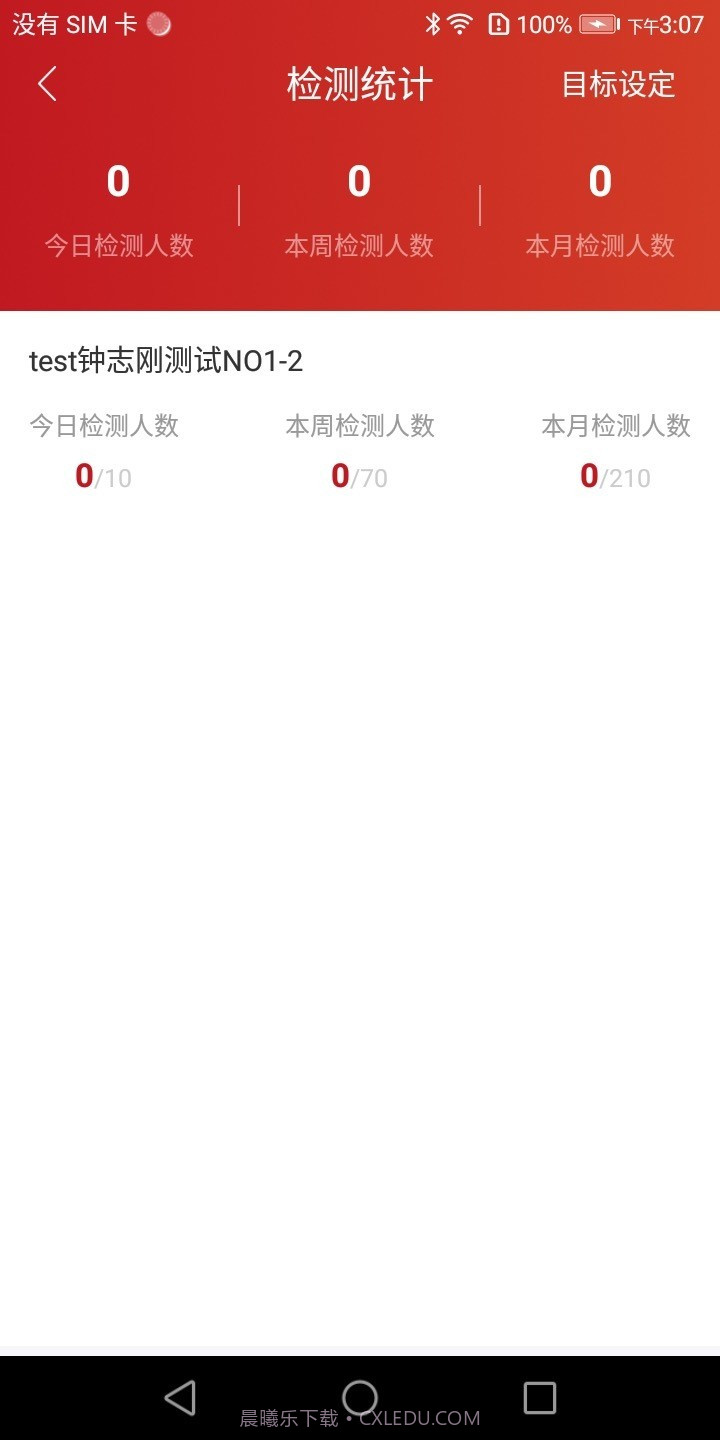Tap the back arrow at top left
Screen dimensions: 720x1440
tap(47, 84)
